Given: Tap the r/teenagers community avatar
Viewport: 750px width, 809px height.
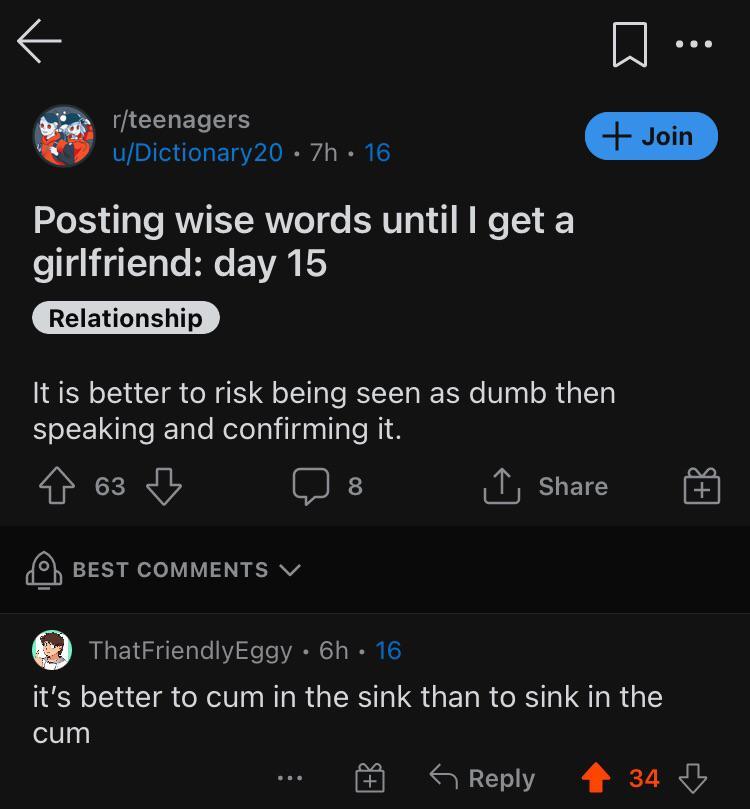Looking at the screenshot, I should point(64,136).
